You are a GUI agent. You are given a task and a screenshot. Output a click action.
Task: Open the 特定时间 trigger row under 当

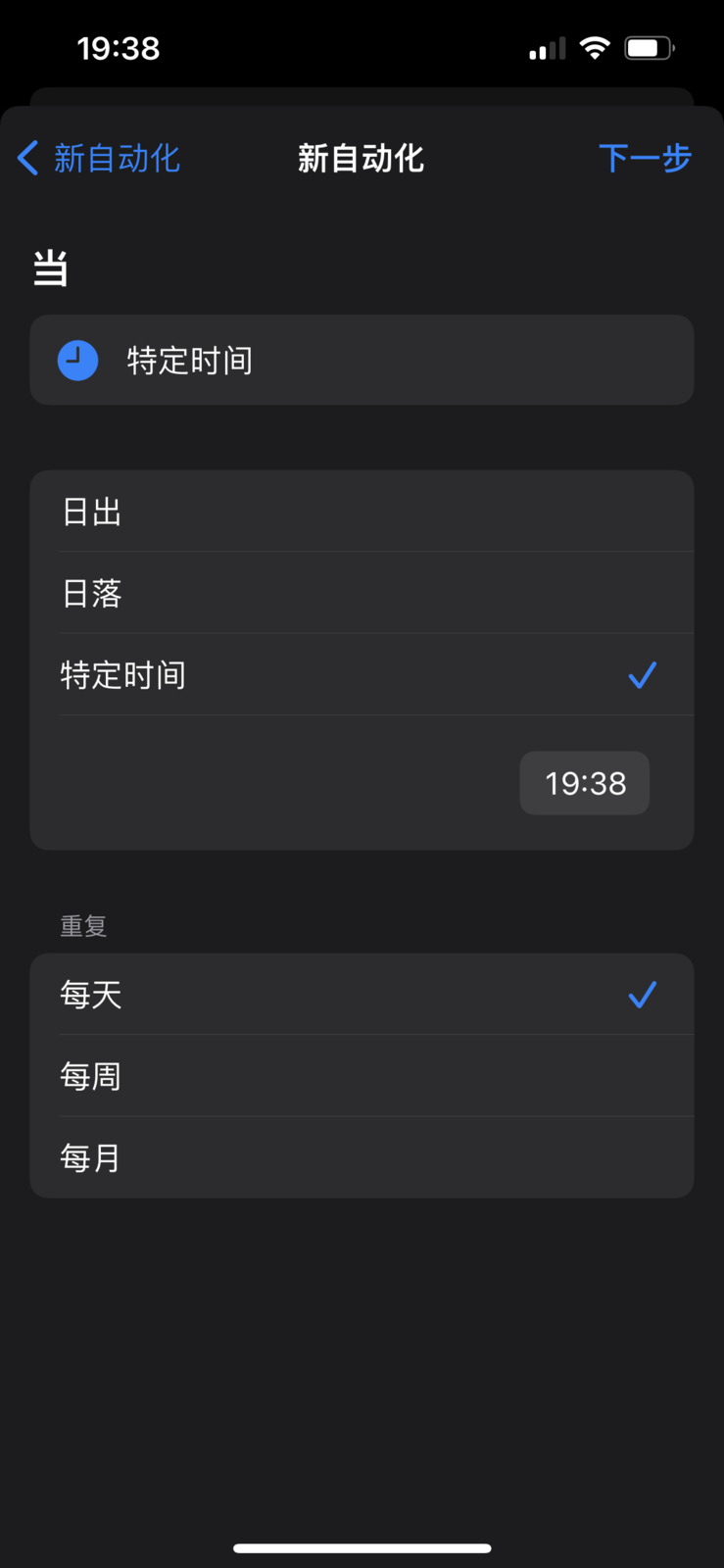point(362,360)
